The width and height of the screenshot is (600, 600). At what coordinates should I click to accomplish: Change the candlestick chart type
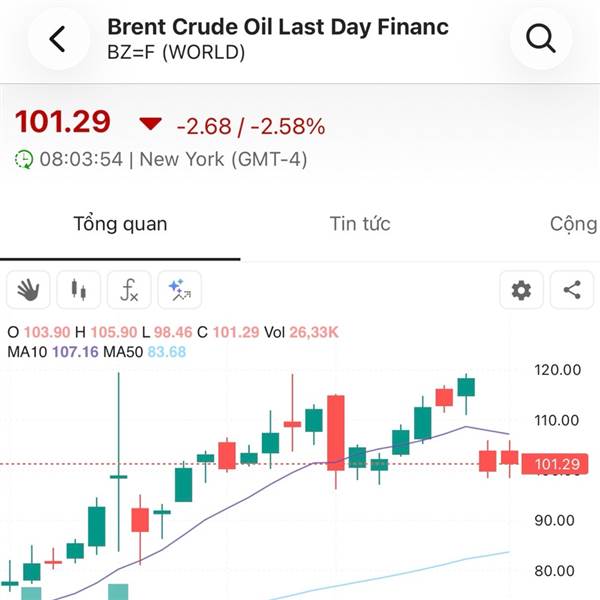[x=79, y=290]
